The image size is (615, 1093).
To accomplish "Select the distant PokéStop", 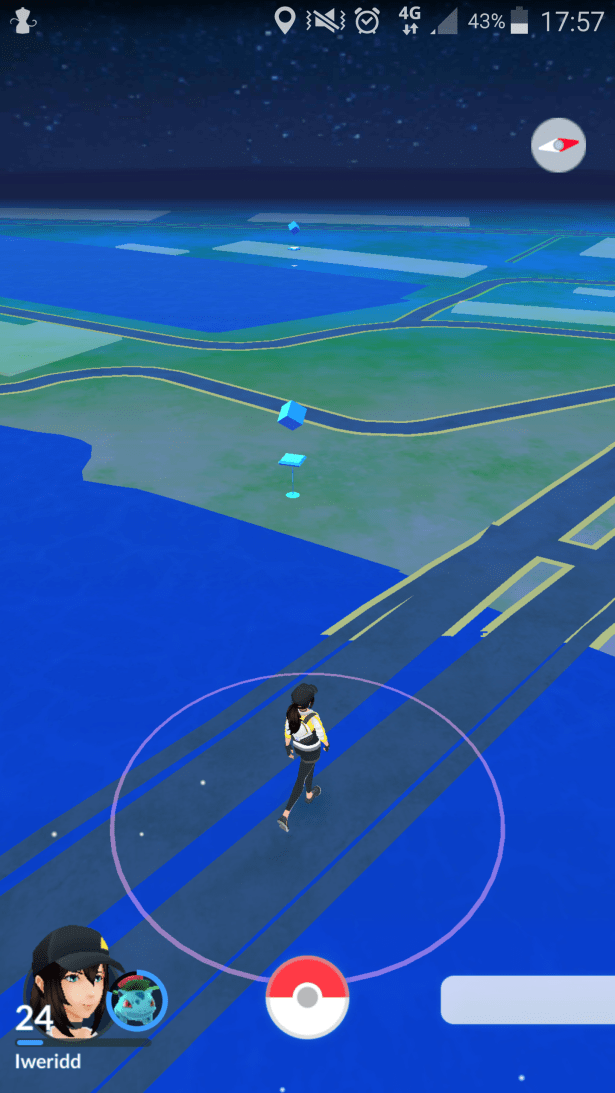I will [294, 229].
